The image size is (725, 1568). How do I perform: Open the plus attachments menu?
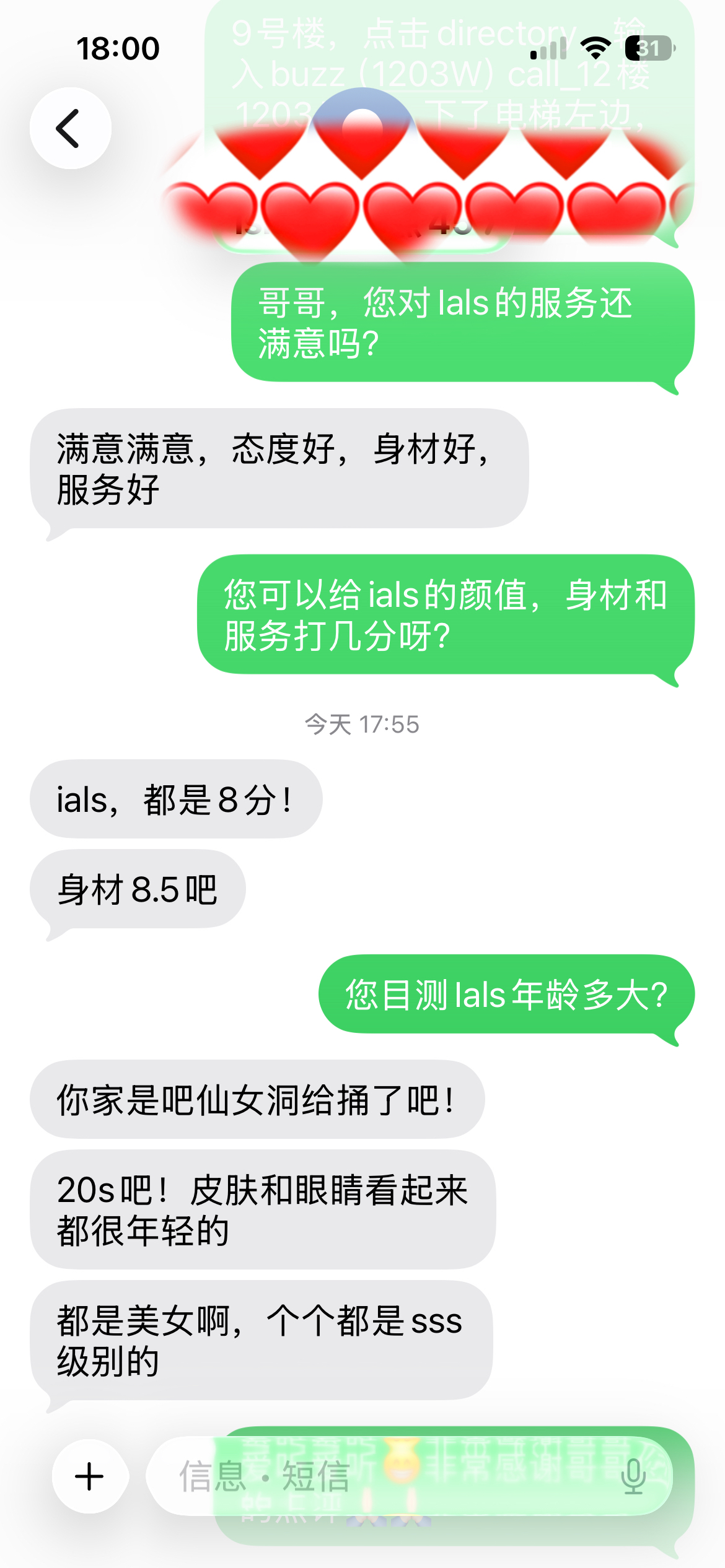click(x=90, y=1476)
